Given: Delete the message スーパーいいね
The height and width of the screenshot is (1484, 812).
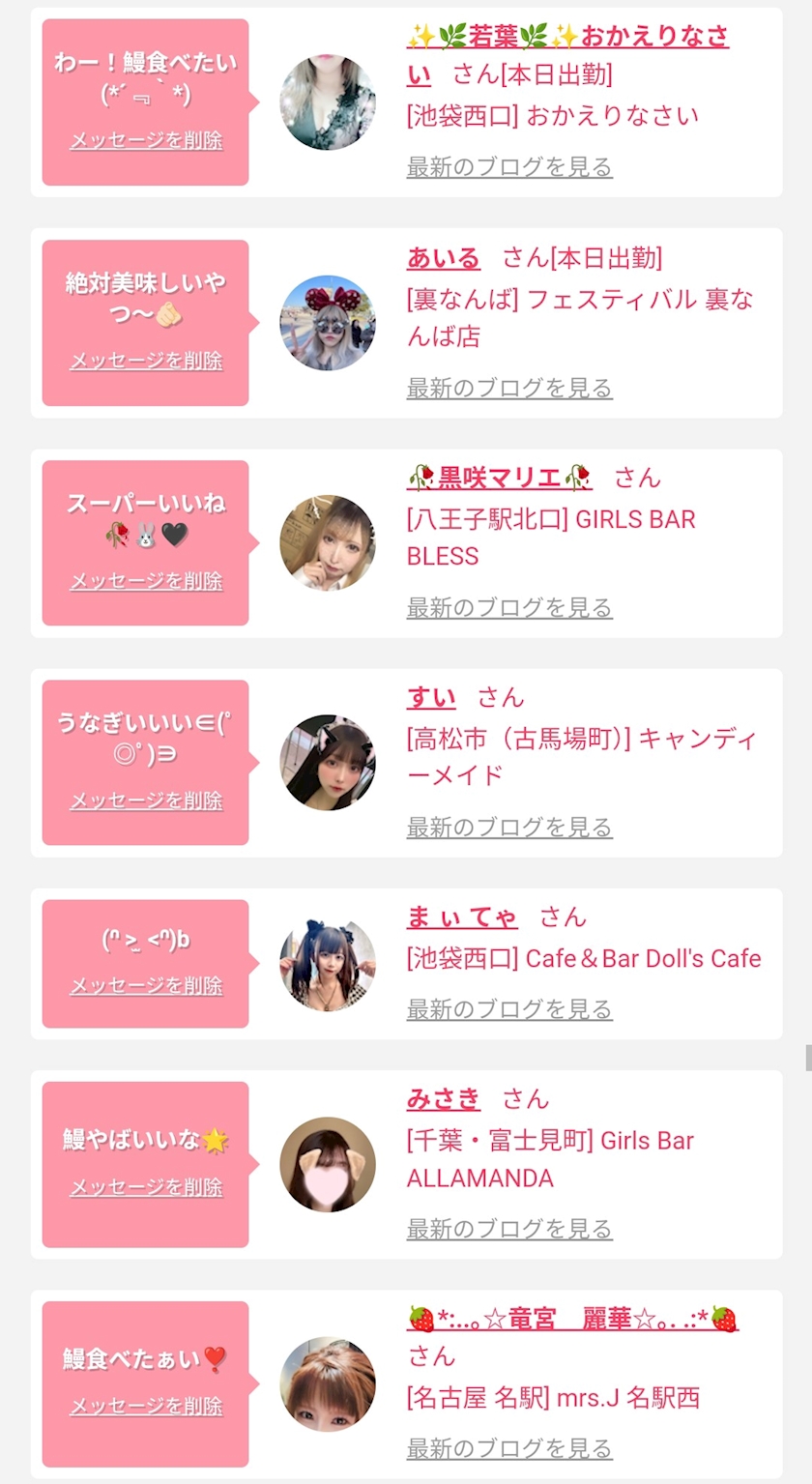Looking at the screenshot, I should pyautogui.click(x=146, y=581).
